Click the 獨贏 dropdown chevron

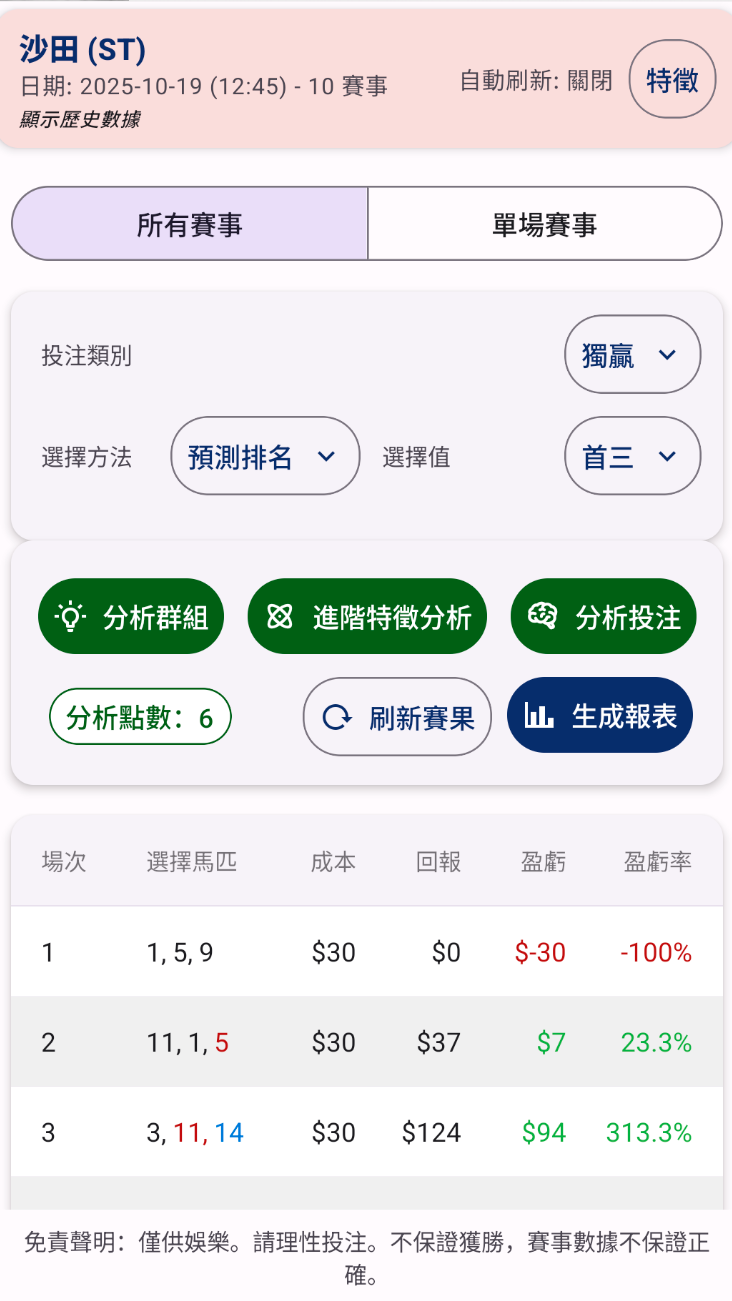point(668,355)
